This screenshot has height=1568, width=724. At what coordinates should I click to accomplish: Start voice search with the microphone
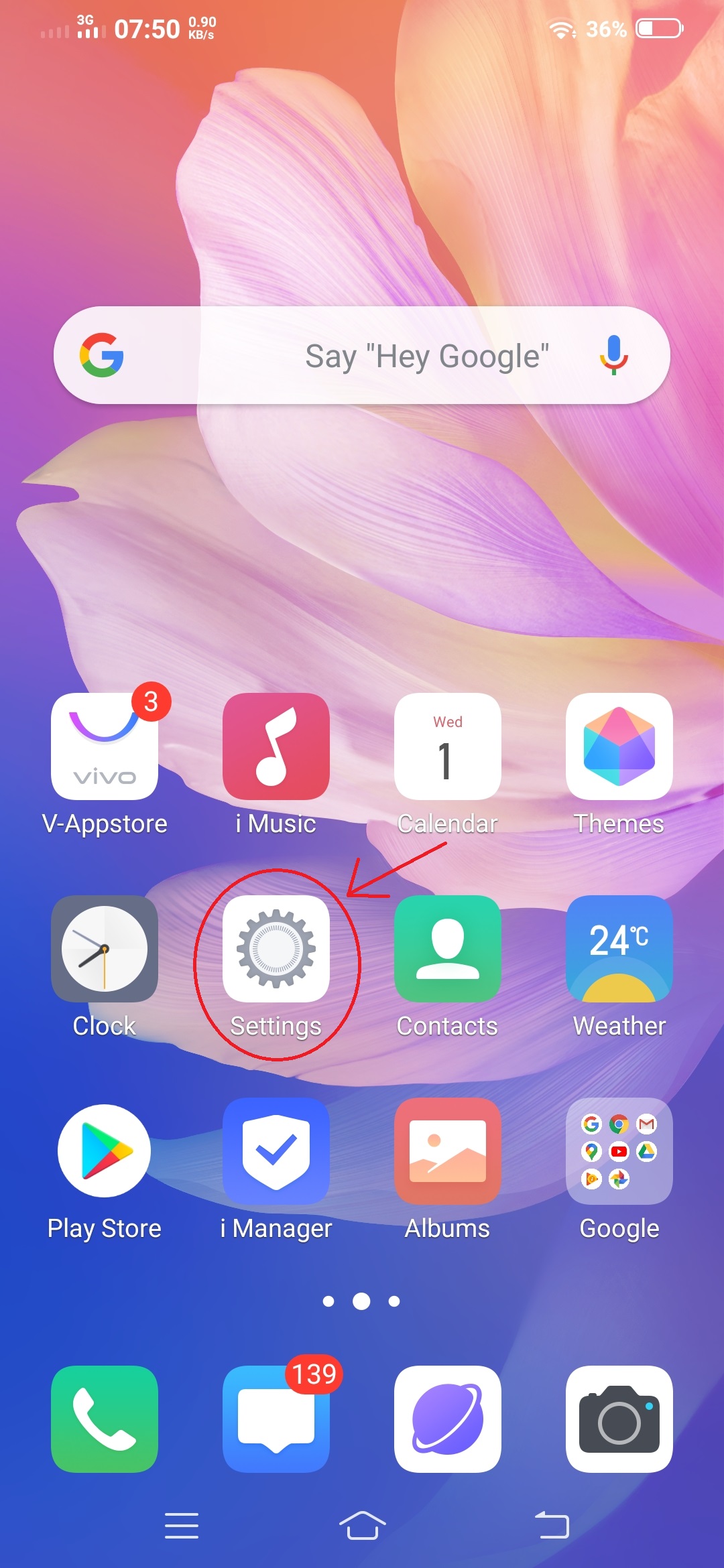point(613,355)
